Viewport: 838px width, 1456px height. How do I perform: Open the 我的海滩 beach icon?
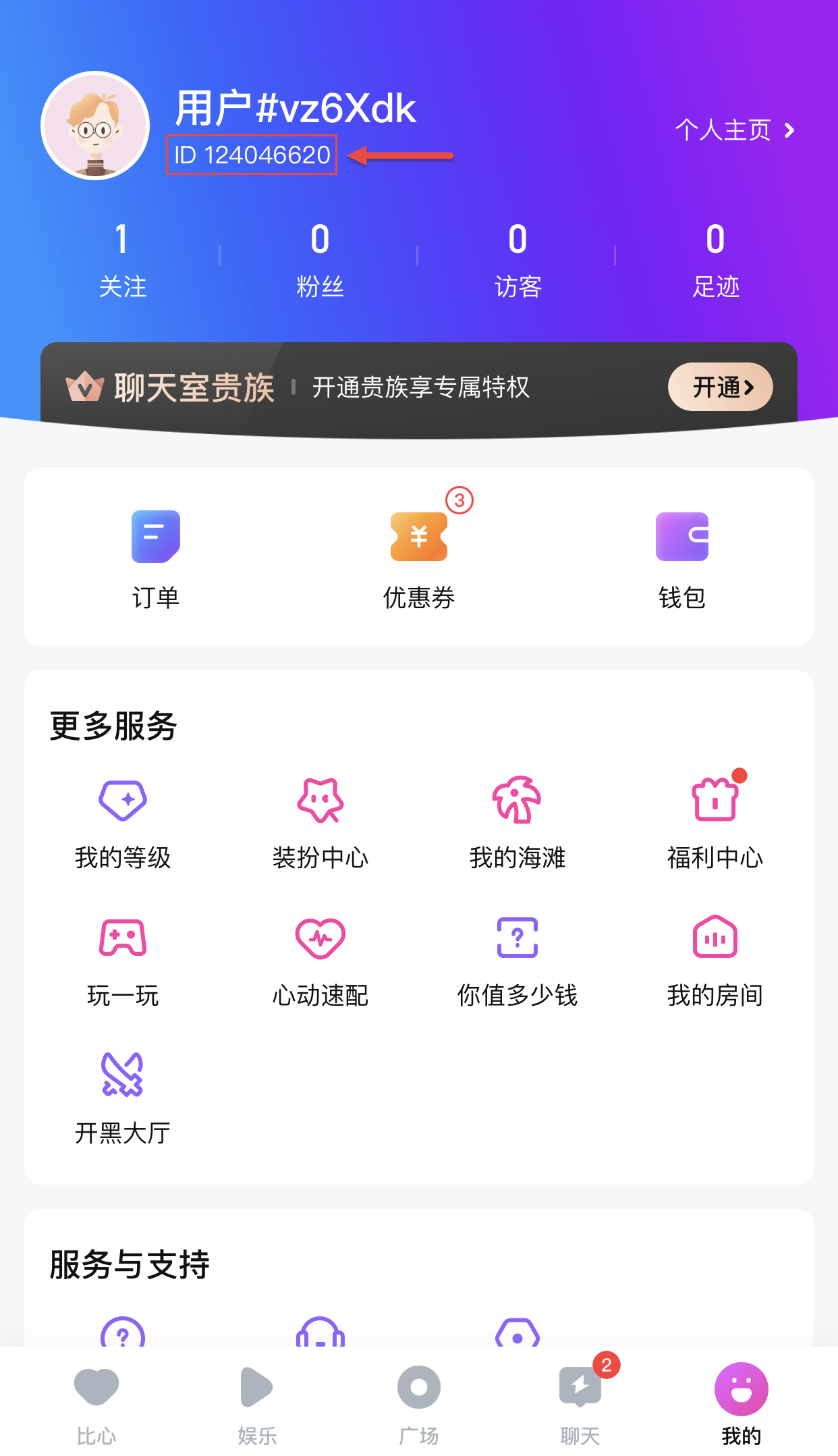517,802
